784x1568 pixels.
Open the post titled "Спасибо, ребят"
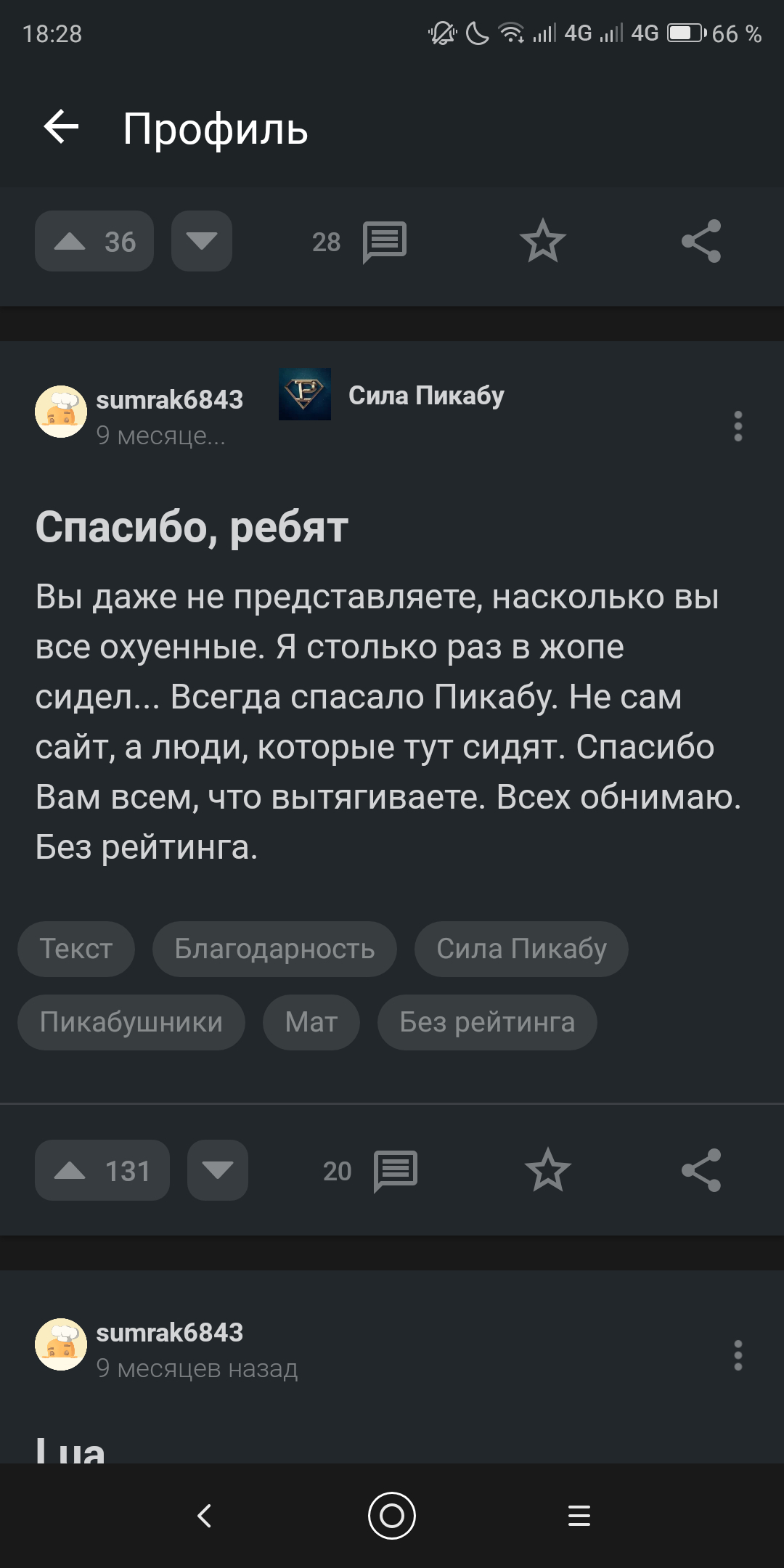click(192, 527)
